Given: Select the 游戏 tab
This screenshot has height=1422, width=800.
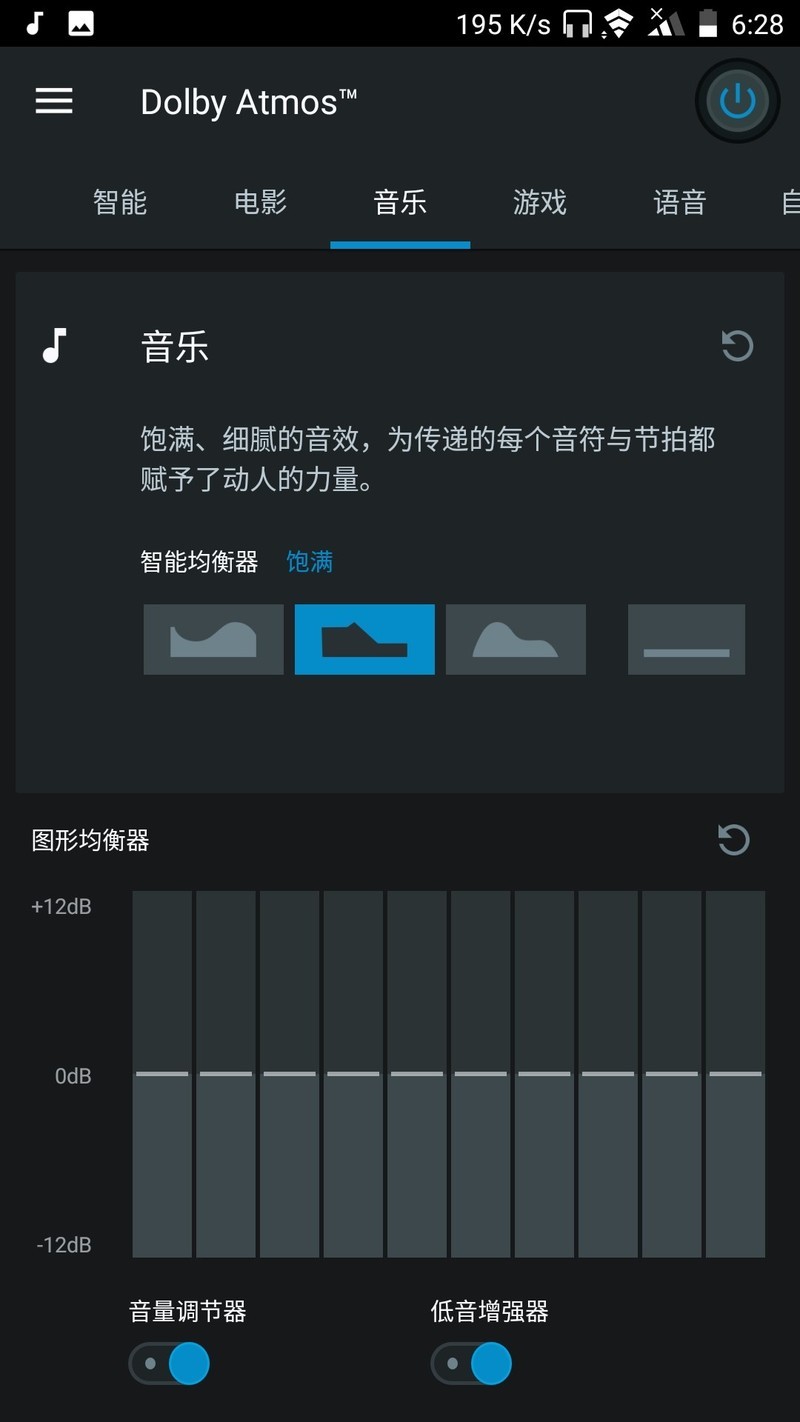Looking at the screenshot, I should pos(540,203).
